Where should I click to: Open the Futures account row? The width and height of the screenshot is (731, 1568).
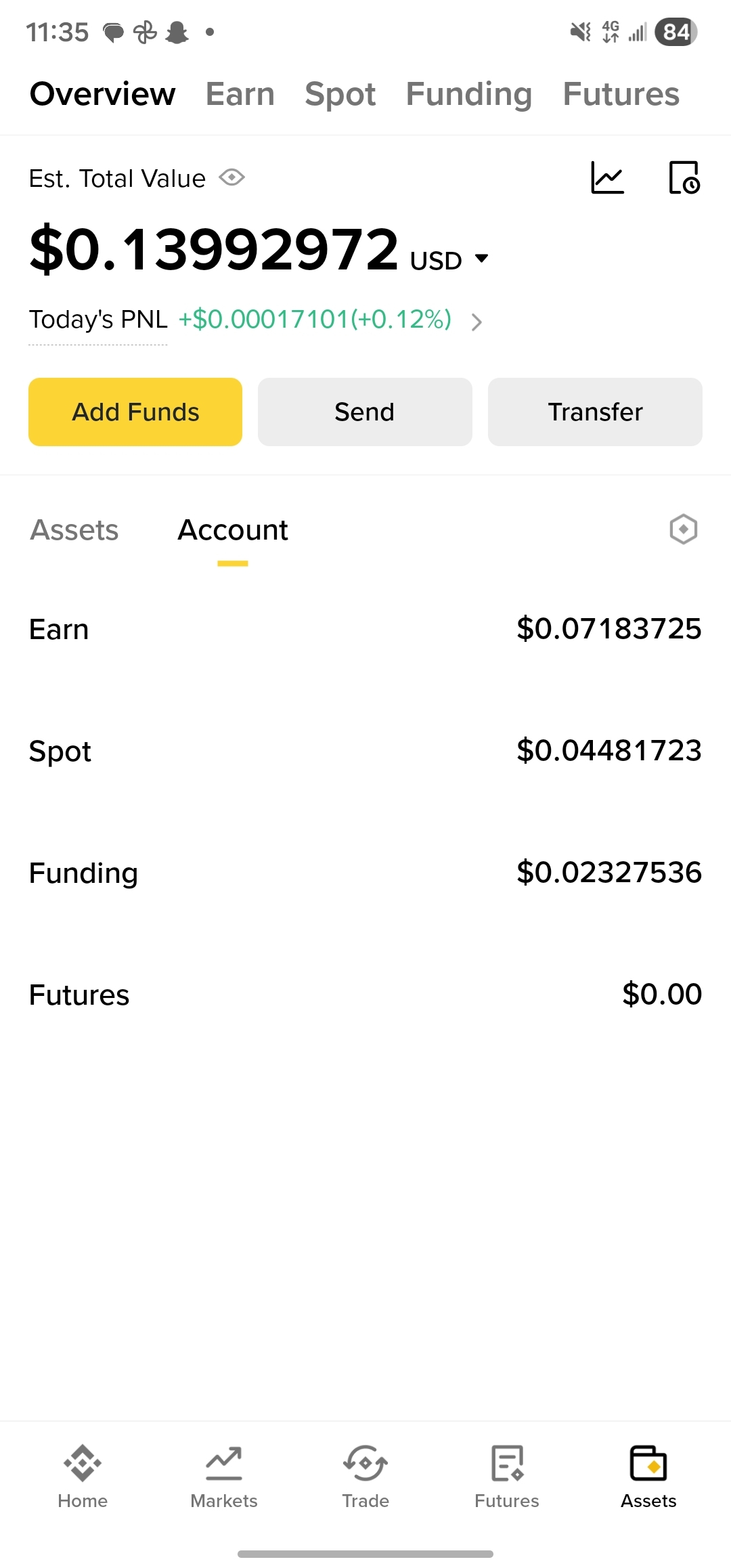point(365,995)
